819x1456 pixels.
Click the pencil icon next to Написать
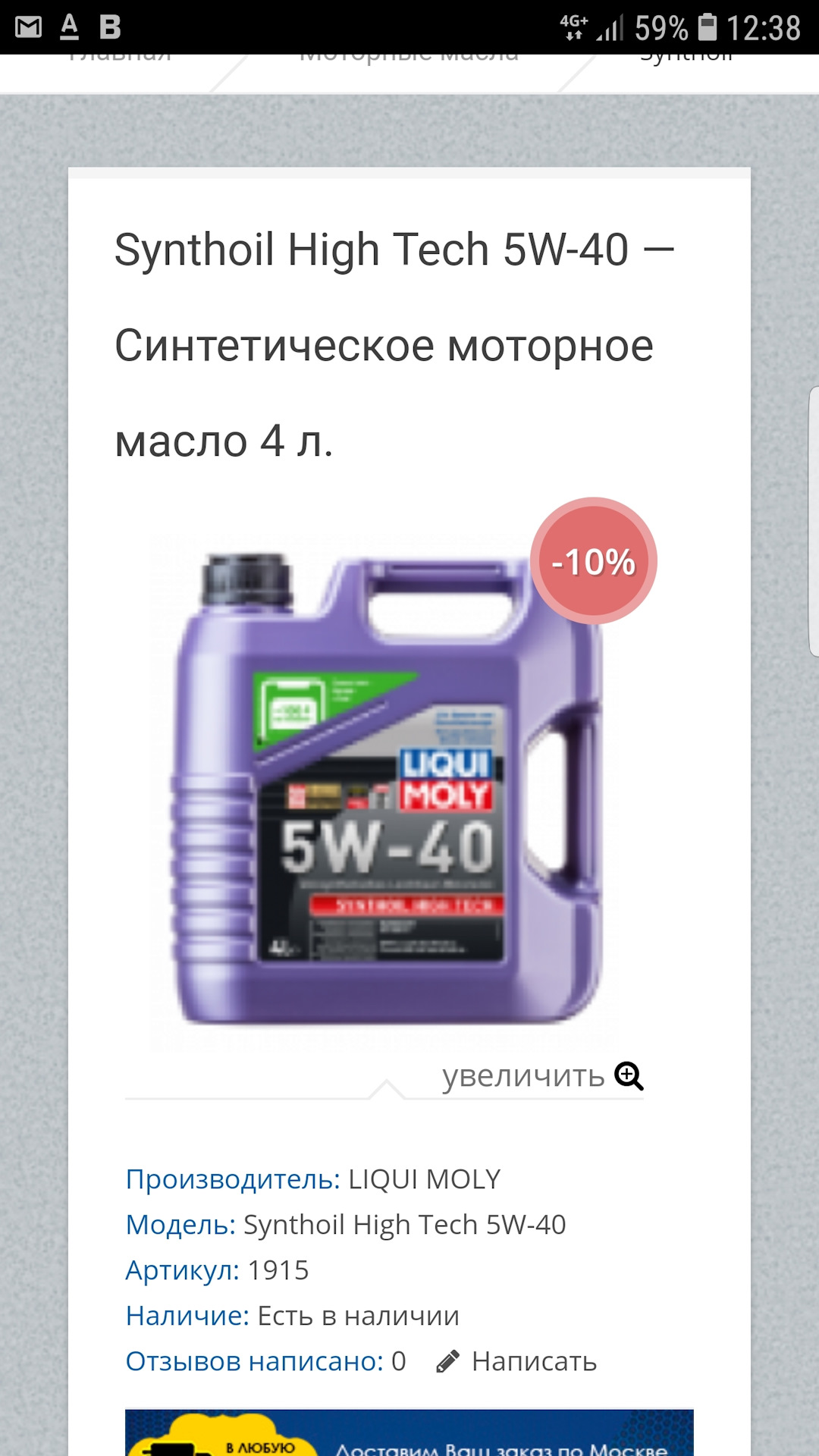coord(450,1361)
